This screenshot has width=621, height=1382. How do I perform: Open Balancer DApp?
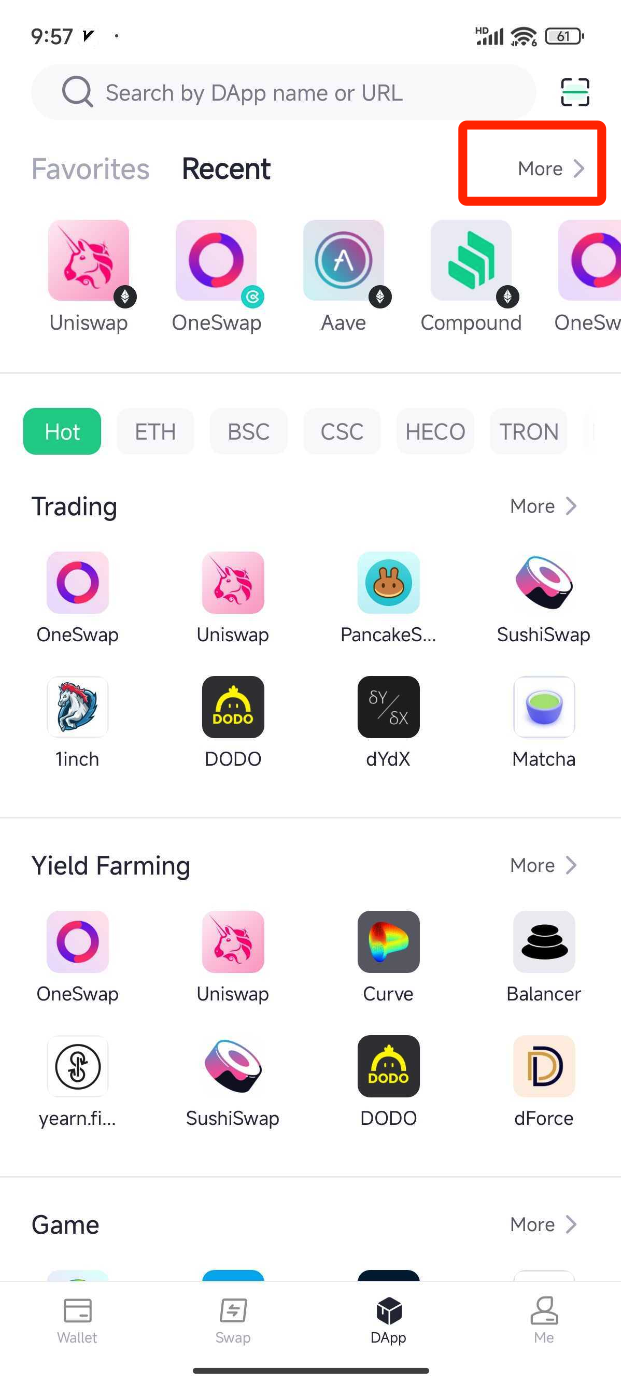[x=544, y=957]
